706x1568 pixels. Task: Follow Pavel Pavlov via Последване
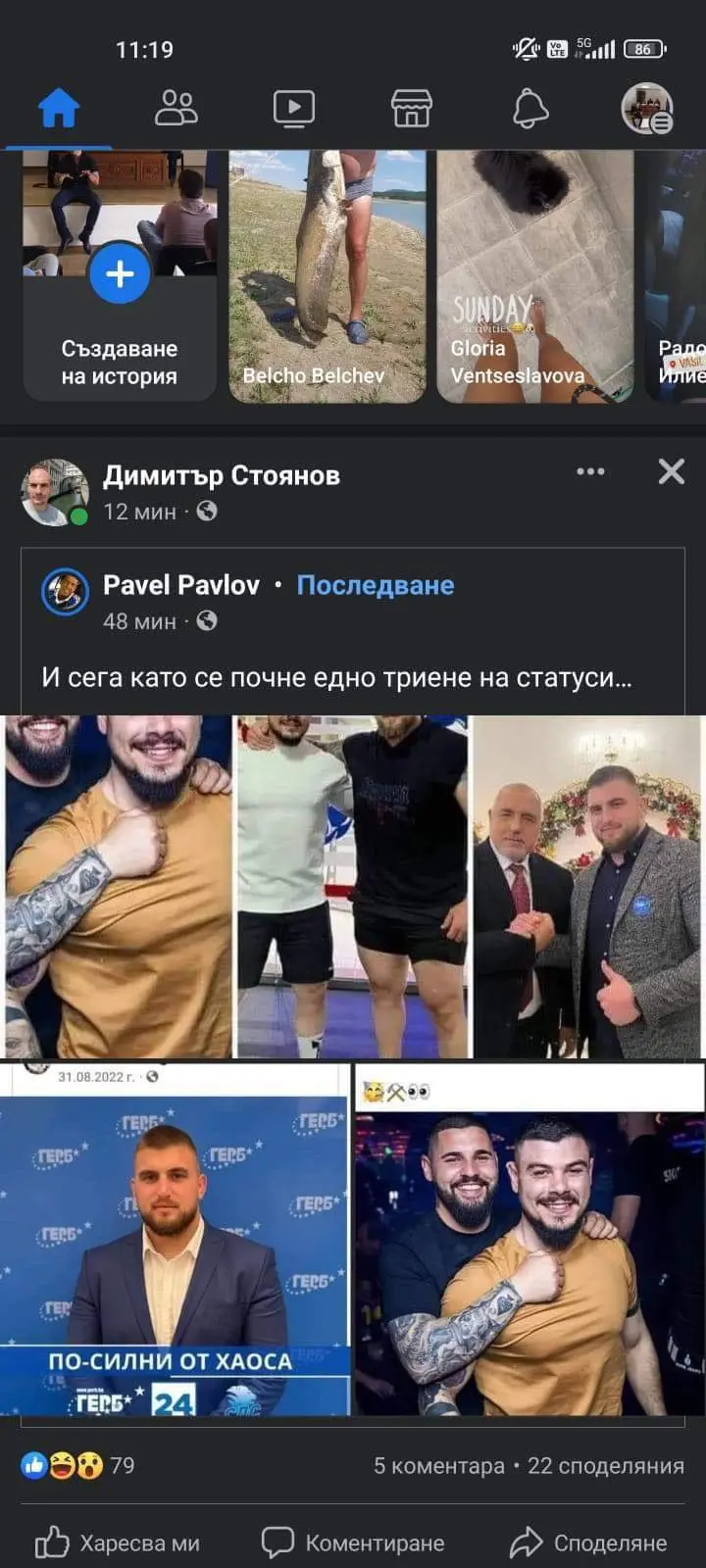click(376, 585)
